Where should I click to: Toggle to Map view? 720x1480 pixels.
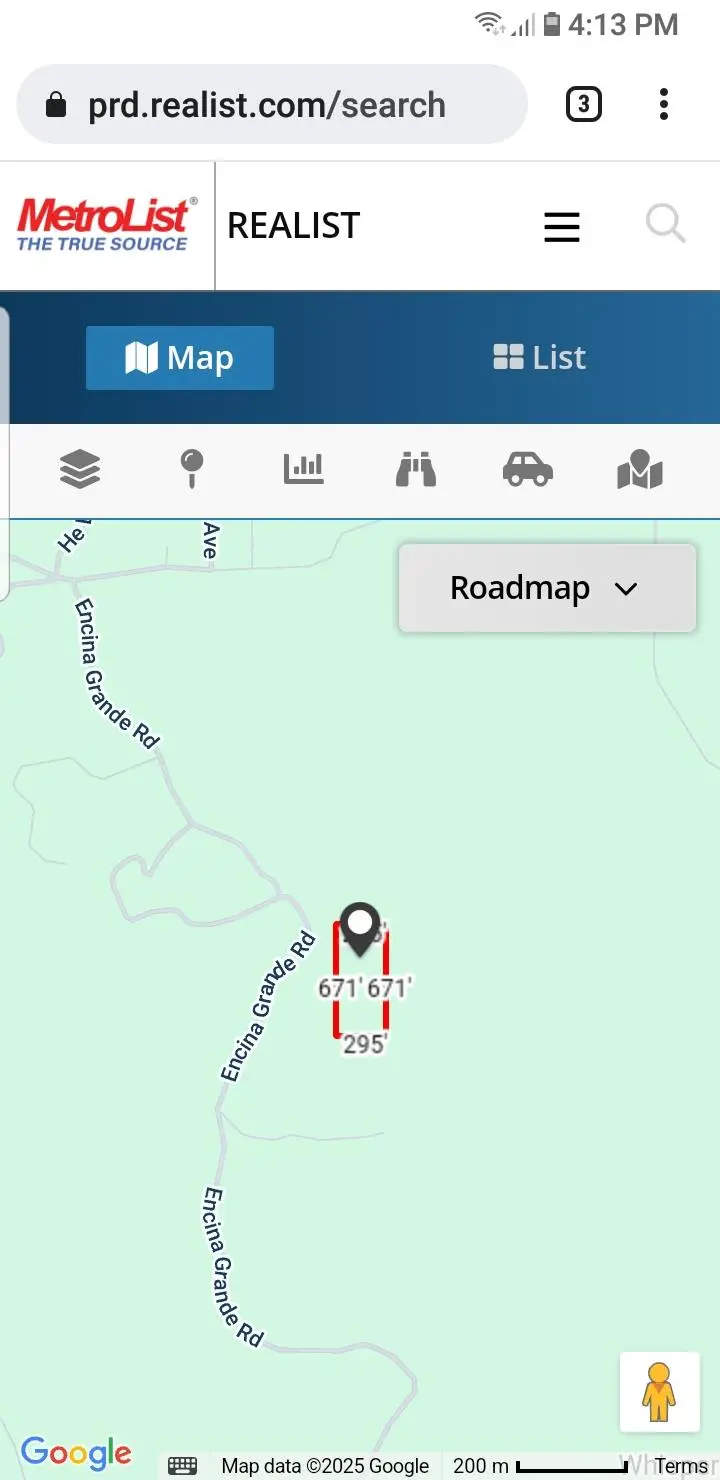click(x=179, y=357)
